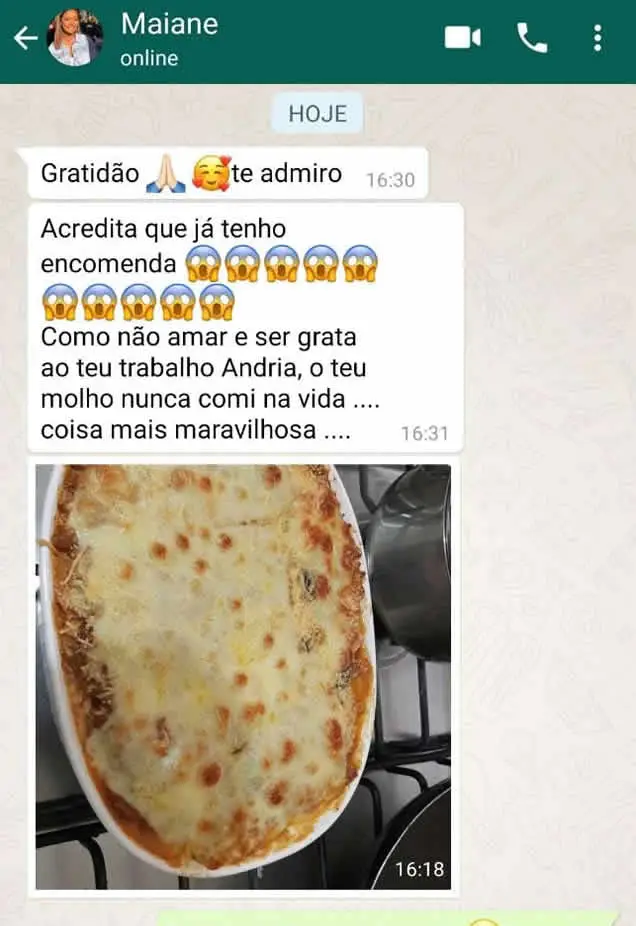Open the lasagna photo sent at 16:18
636x926 pixels.
point(243,677)
